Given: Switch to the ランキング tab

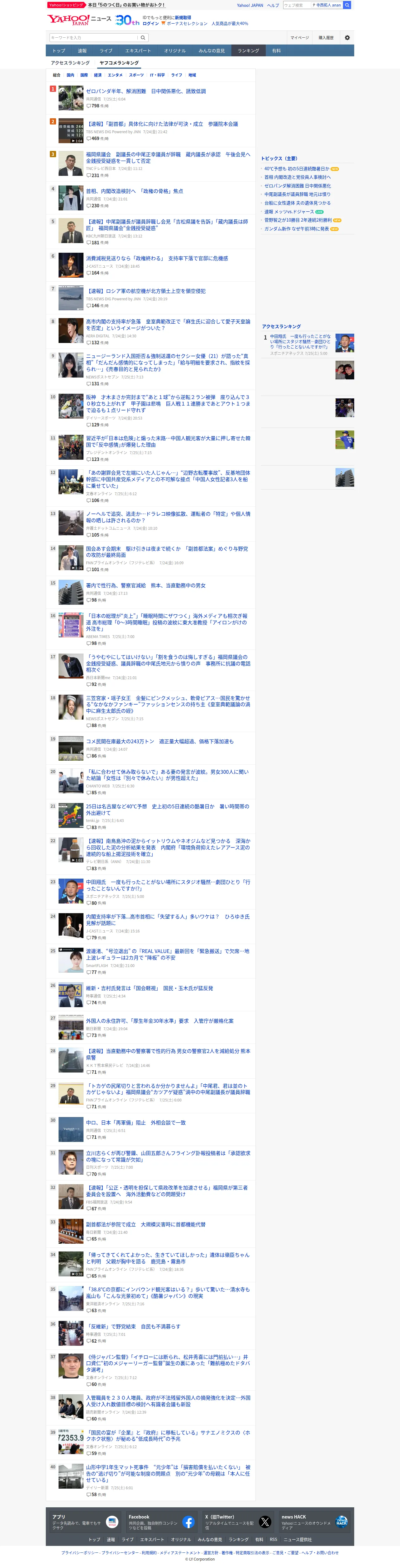Looking at the screenshot, I should pyautogui.click(x=248, y=50).
